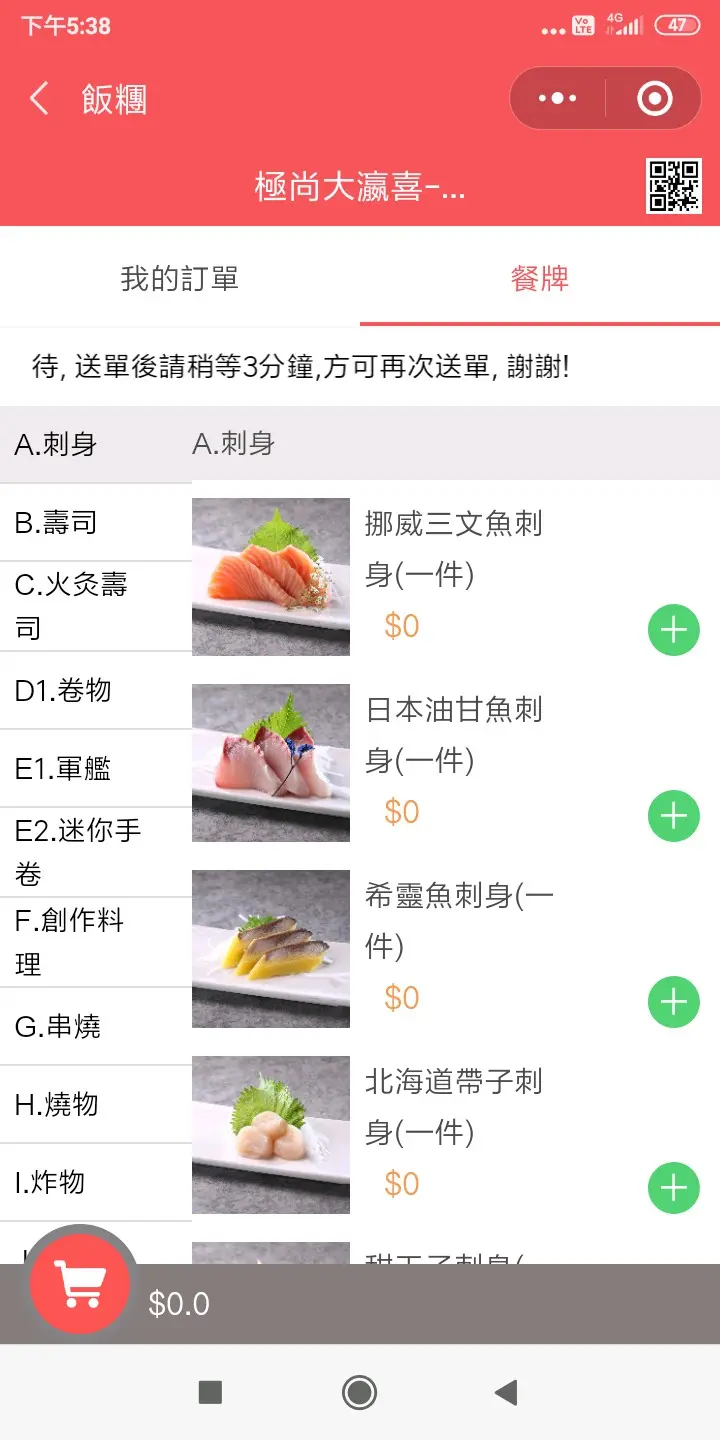Select the I.炸物 category
Screen dimensions: 720x1440
(95, 1182)
